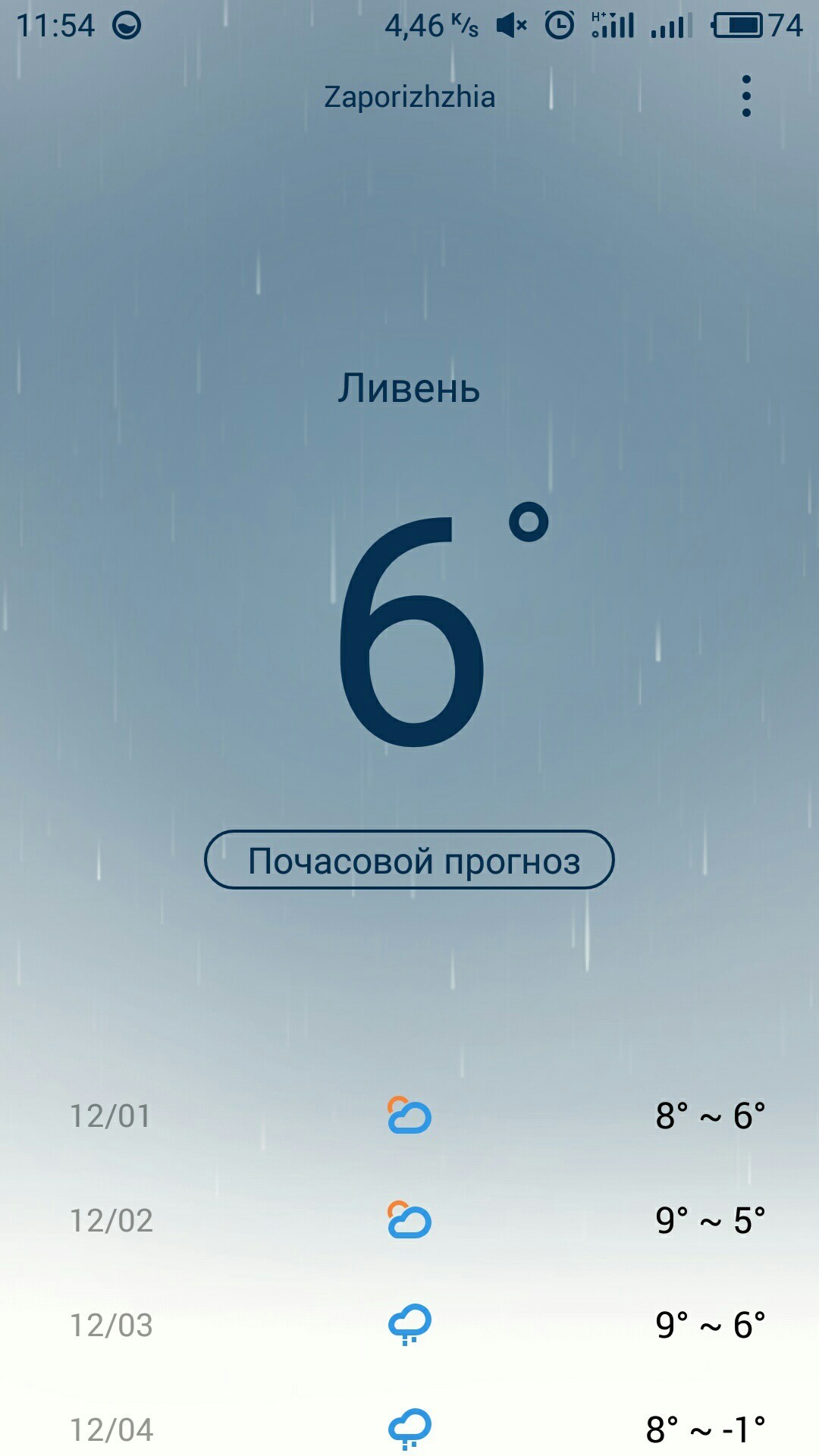Open forecast row for 12/03

(x=409, y=1325)
